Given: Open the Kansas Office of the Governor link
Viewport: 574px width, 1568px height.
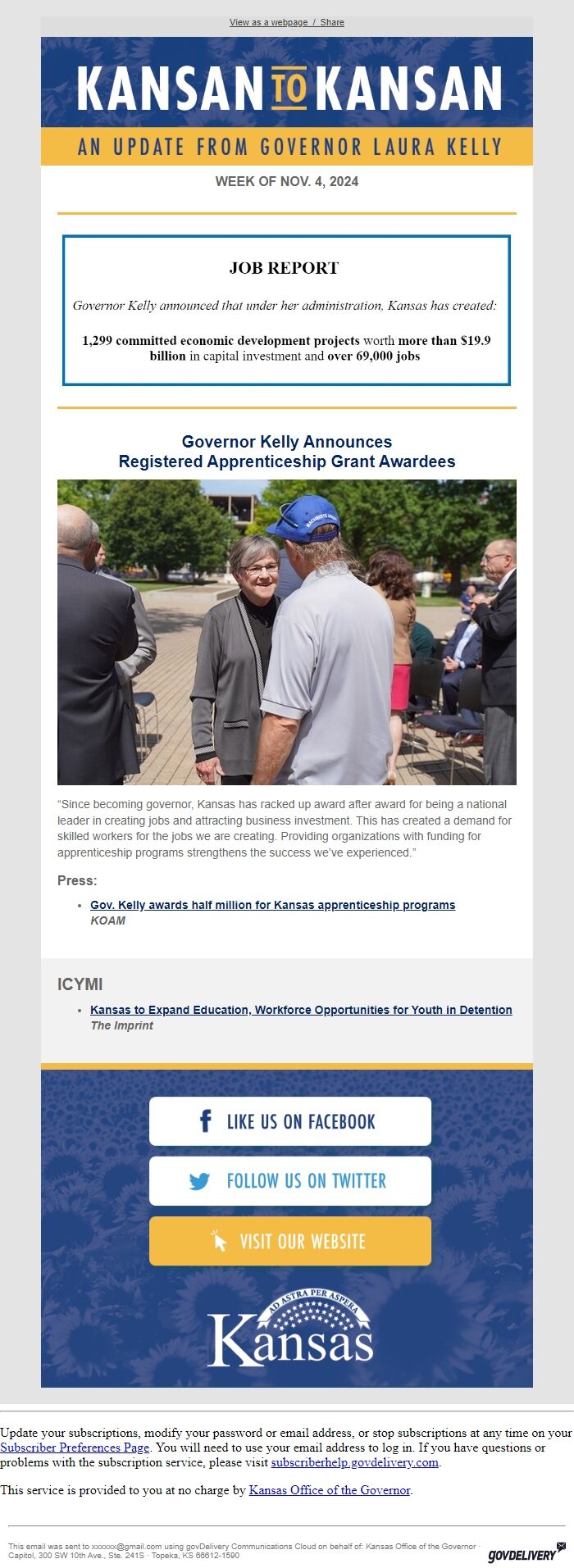Looking at the screenshot, I should click(x=329, y=1490).
